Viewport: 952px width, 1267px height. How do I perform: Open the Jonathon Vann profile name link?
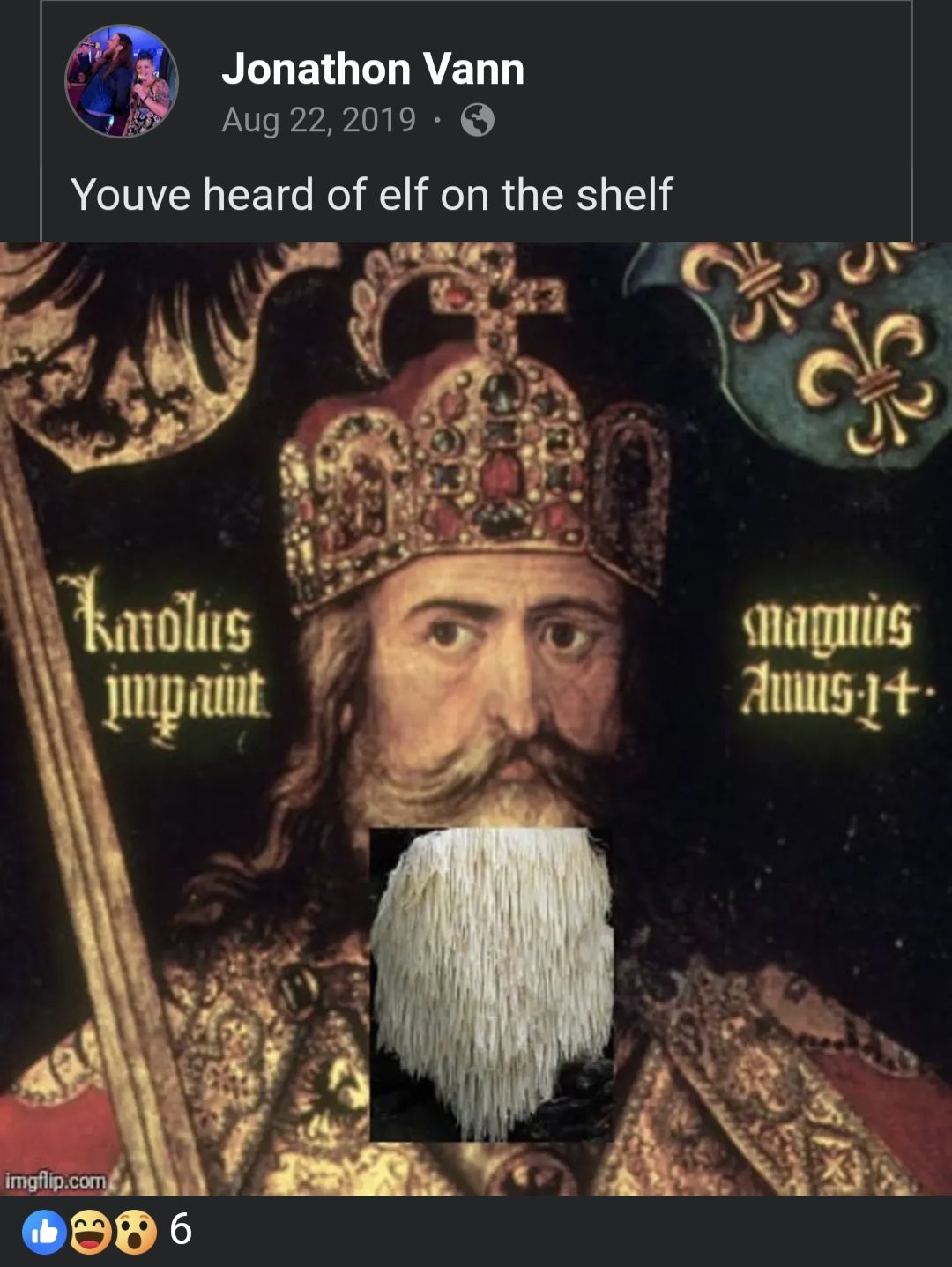[x=372, y=69]
